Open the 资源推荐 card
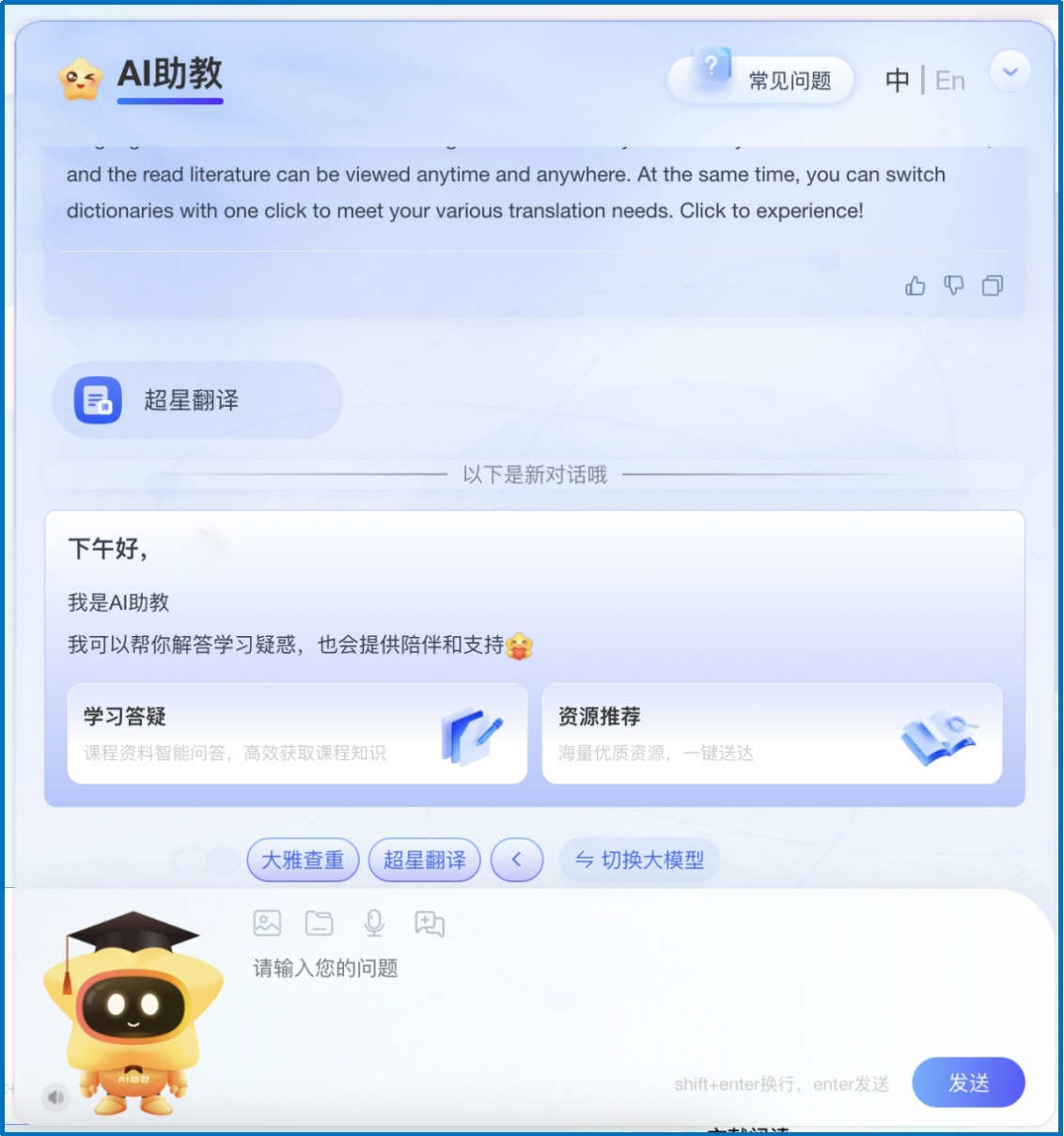The height and width of the screenshot is (1136, 1064). point(772,734)
